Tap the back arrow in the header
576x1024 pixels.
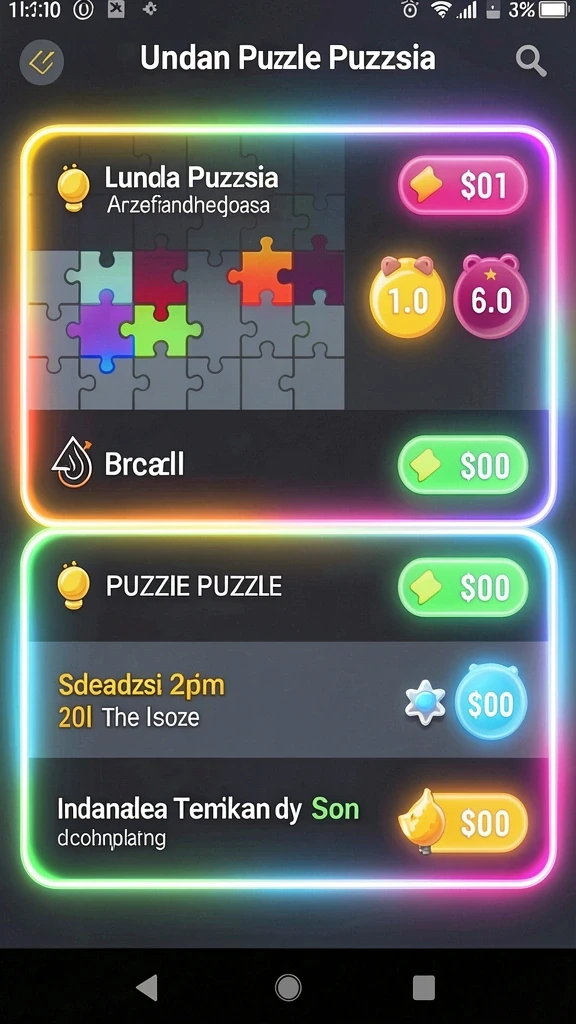pos(42,62)
